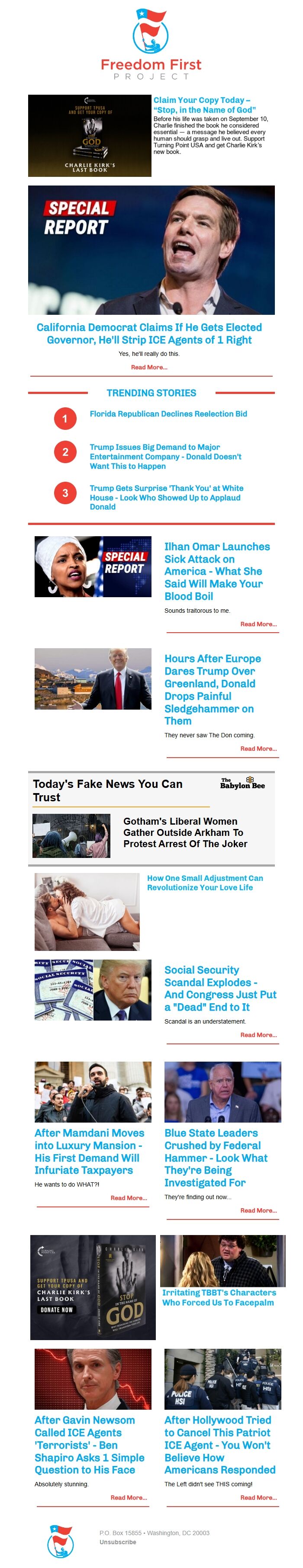Viewport: 303px width, 1568px height.
Task: Open 'Trump Gets Surprise Thank You' trending story
Action: pos(166,497)
